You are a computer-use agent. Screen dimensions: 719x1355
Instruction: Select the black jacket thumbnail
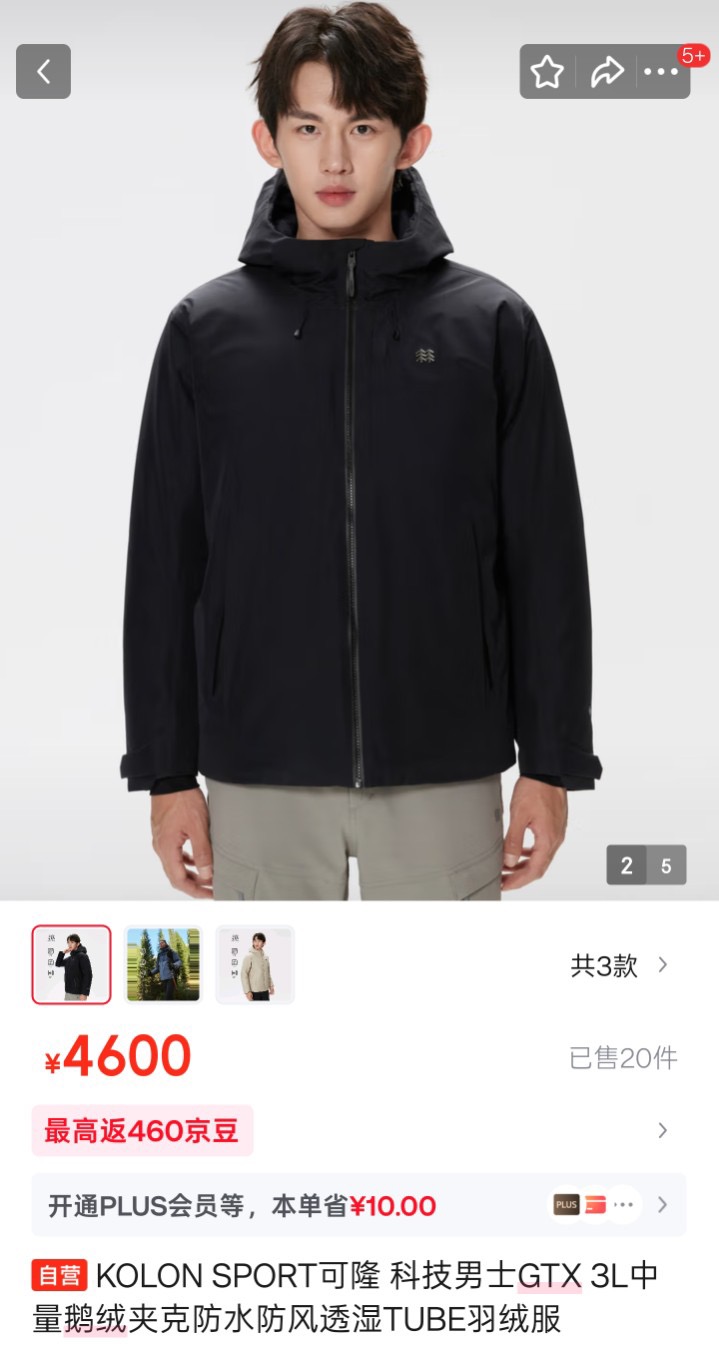72,964
